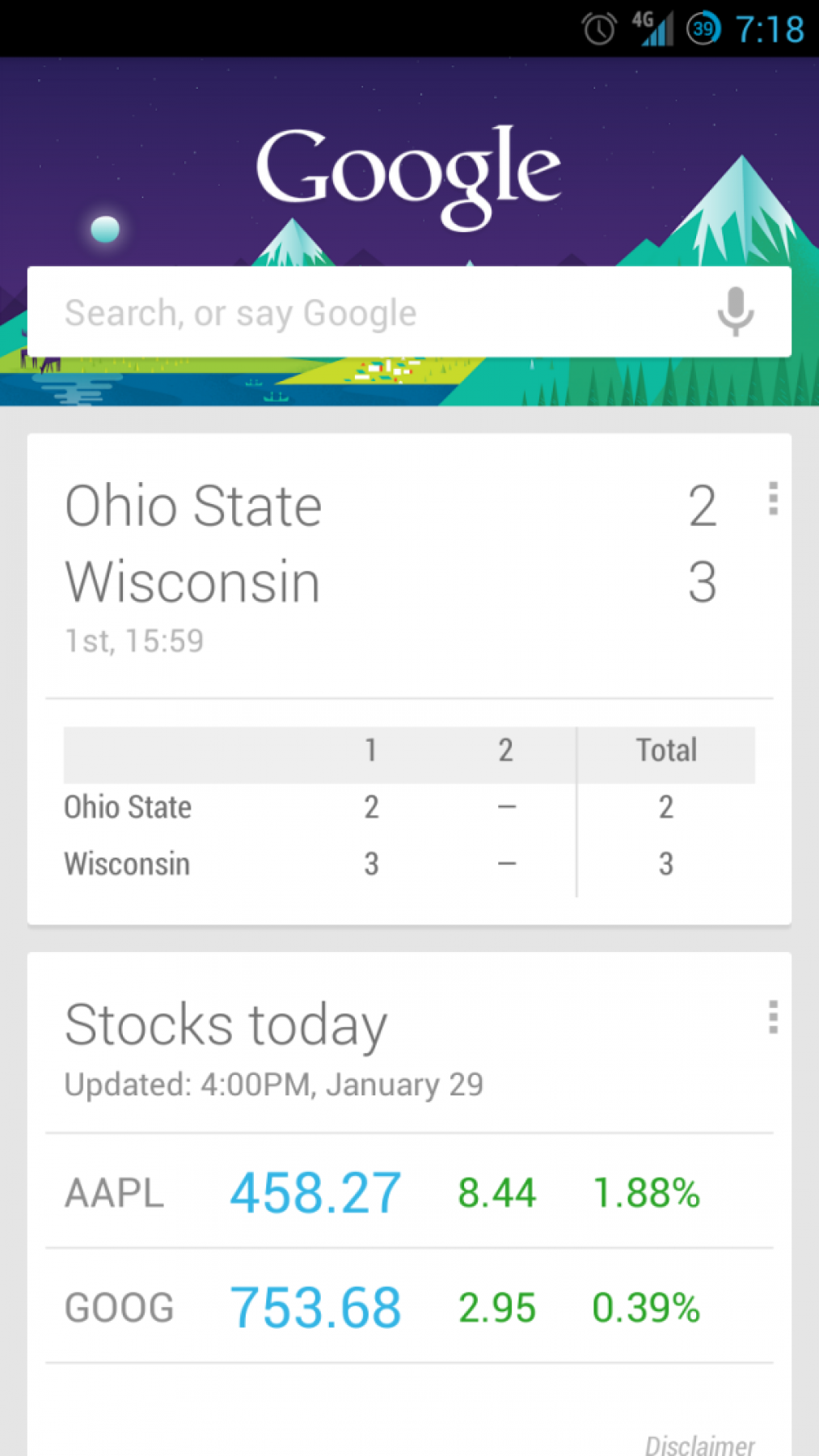This screenshot has width=819, height=1456.
Task: Open overflow menu on Stocks today card
Action: click(773, 1017)
